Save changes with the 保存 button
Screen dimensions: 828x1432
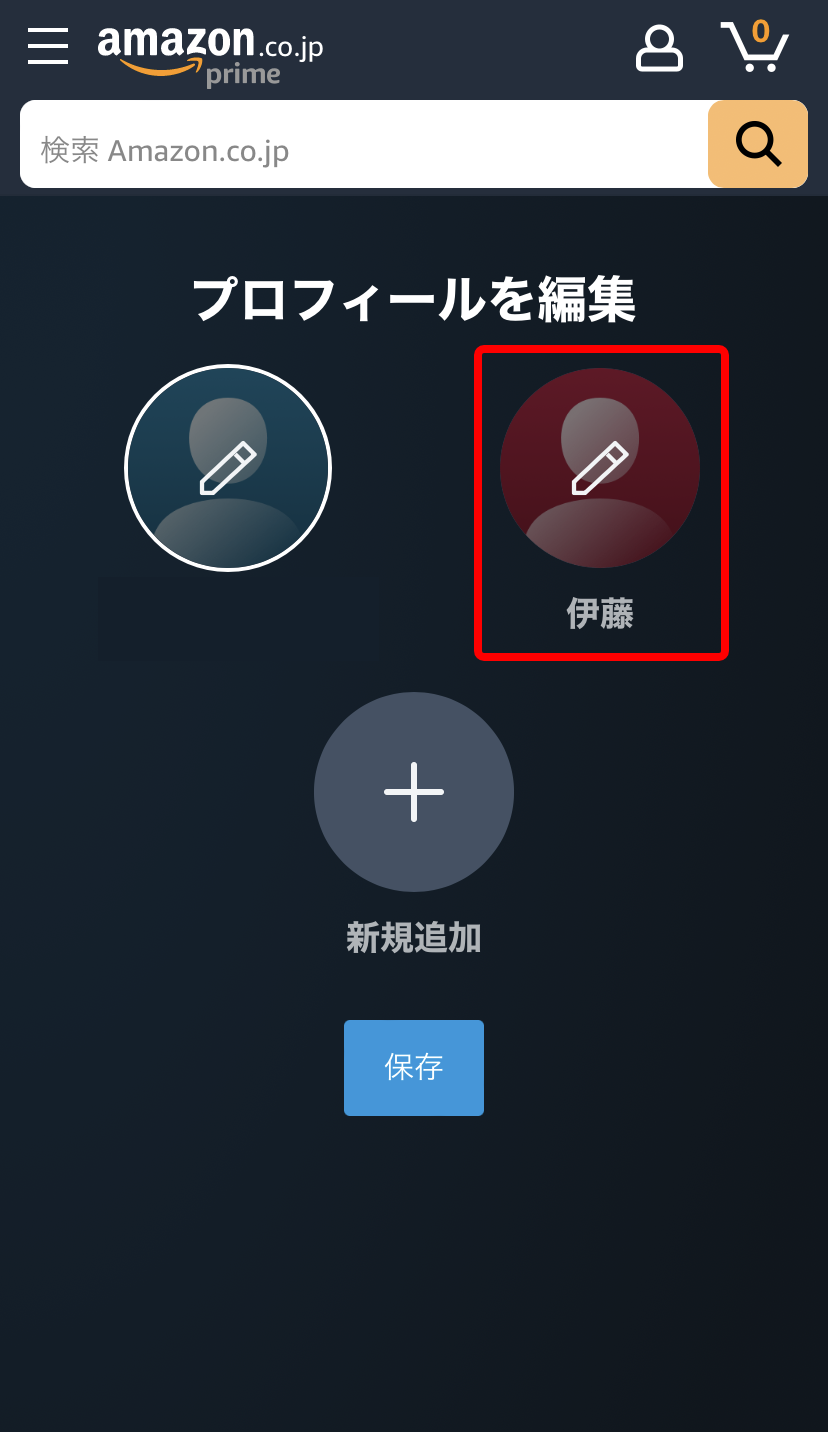(x=413, y=1067)
